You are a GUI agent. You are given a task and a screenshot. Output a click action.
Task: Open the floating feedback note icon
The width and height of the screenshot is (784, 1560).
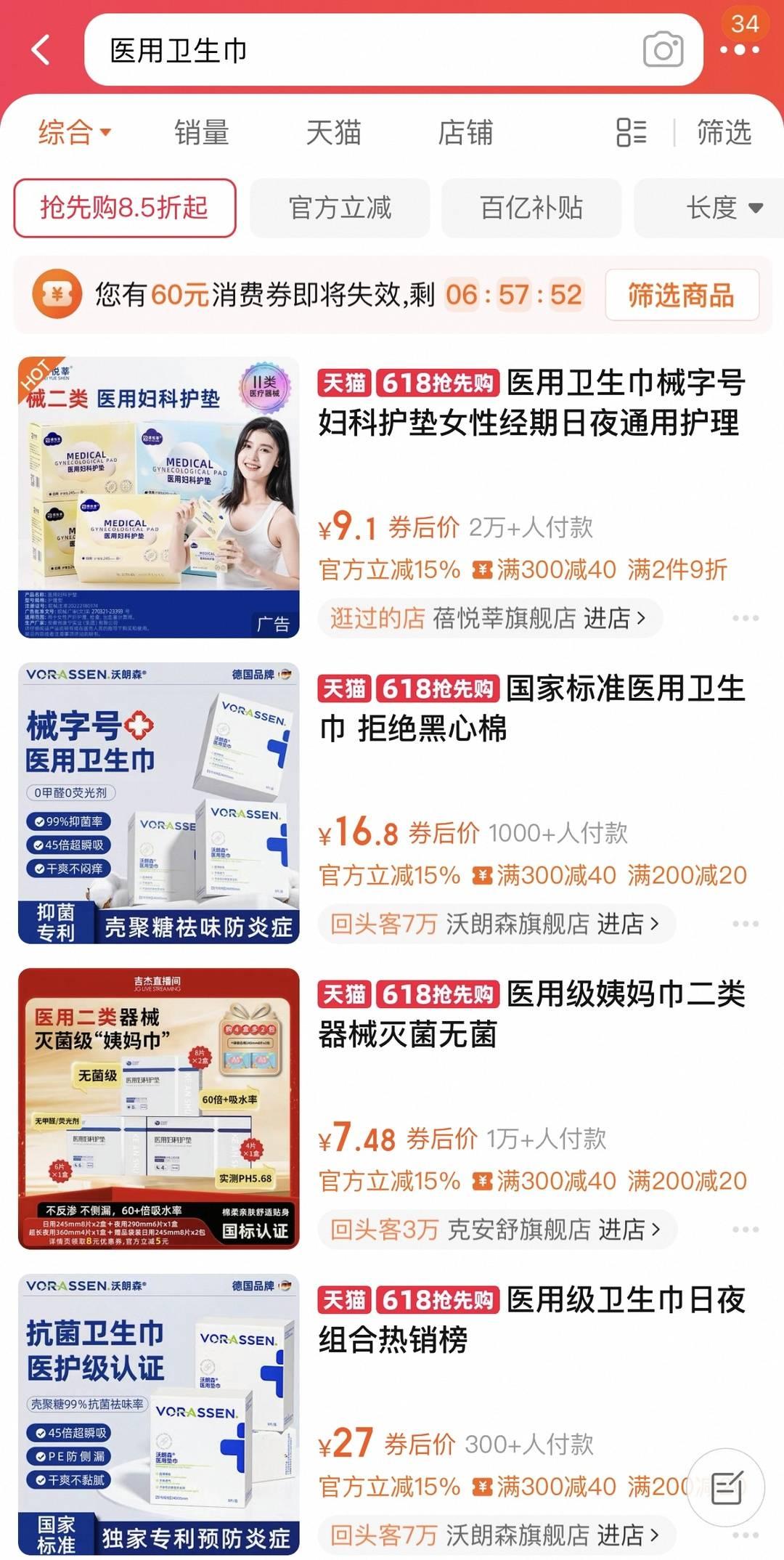coord(726,1486)
